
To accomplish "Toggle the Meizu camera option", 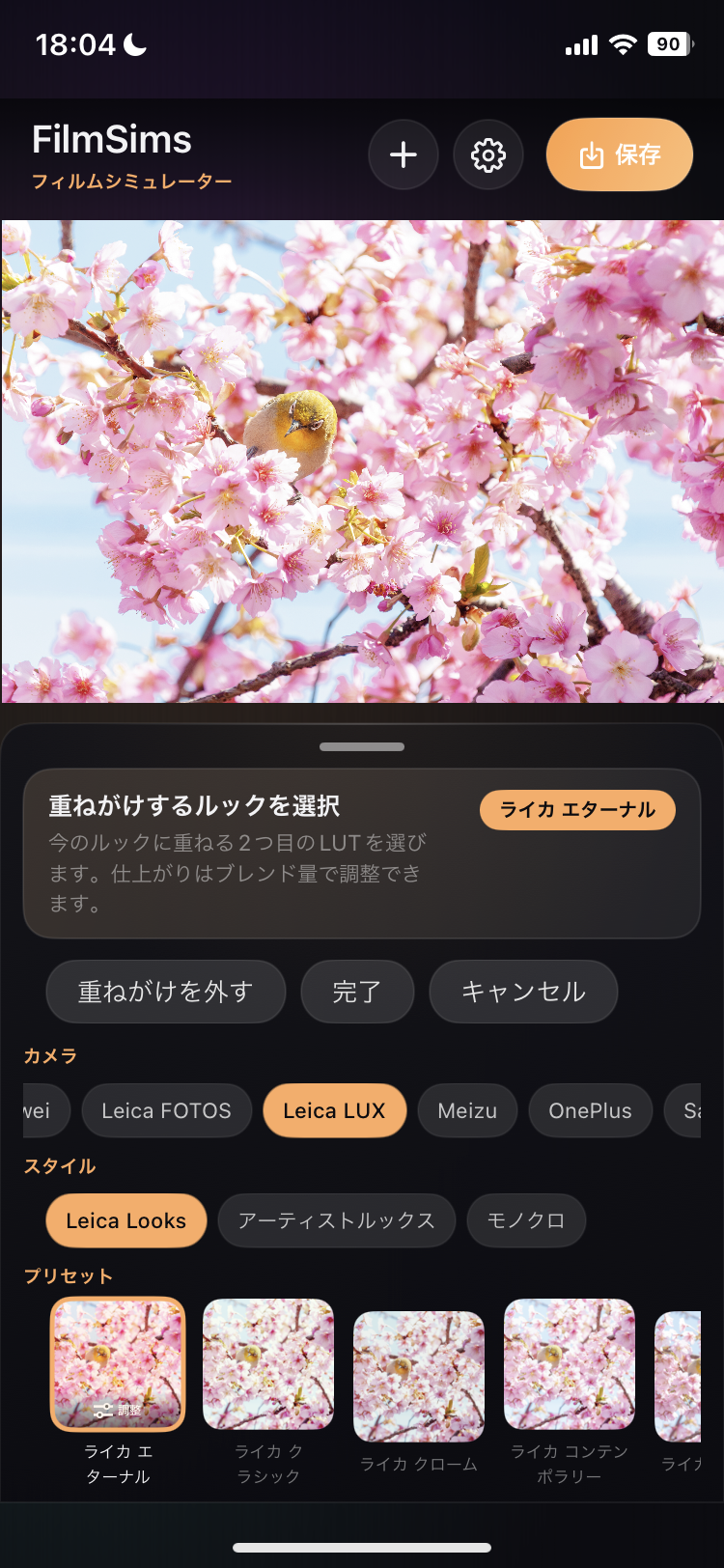I will [x=467, y=1110].
